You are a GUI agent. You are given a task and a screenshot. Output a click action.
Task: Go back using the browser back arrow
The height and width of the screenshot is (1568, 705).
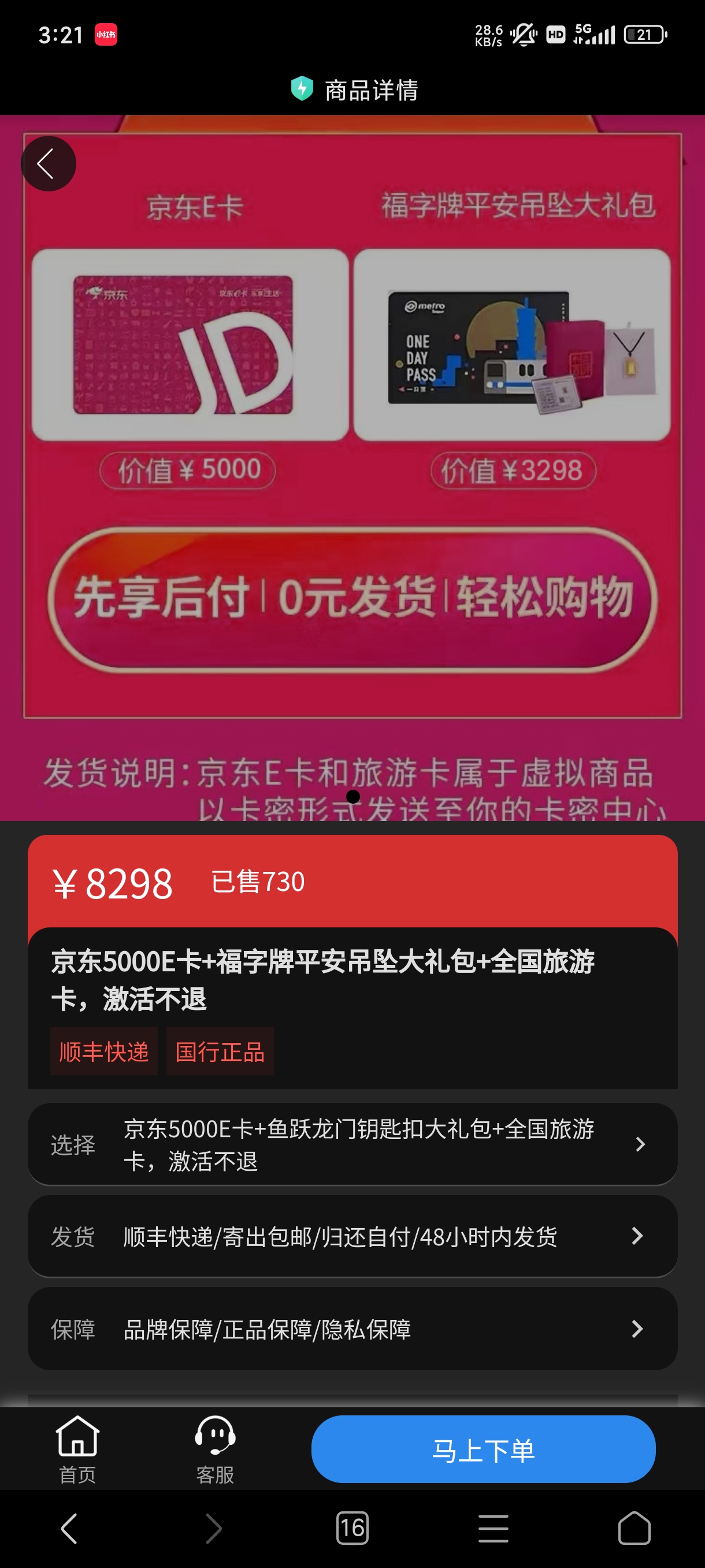click(69, 1528)
